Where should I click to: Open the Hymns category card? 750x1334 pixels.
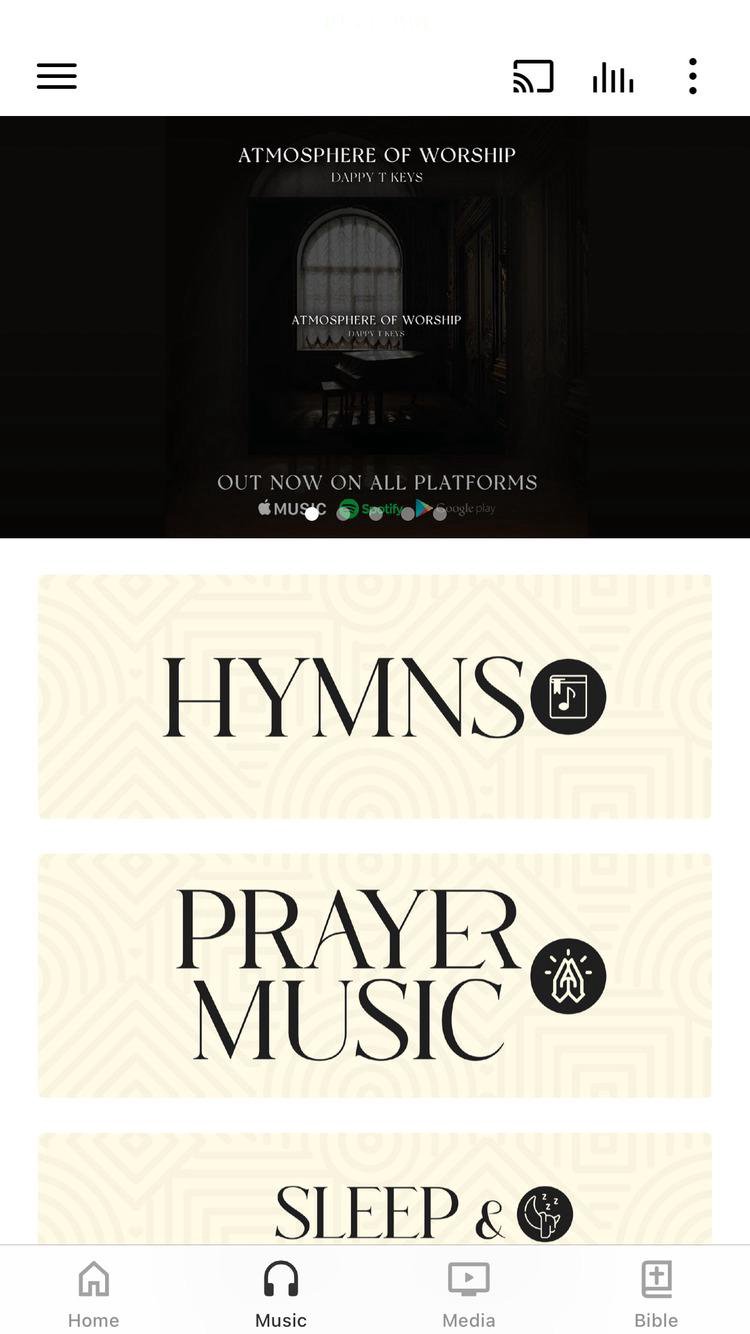[375, 697]
